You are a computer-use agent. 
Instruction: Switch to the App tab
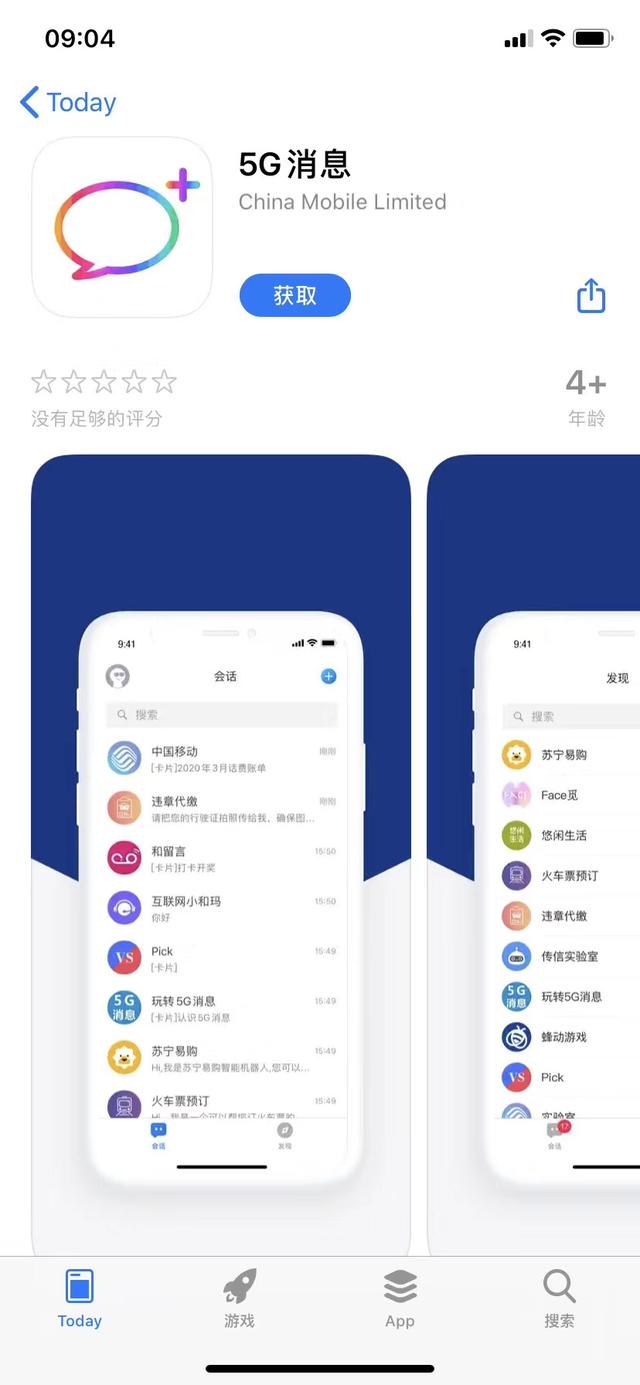(x=400, y=1299)
